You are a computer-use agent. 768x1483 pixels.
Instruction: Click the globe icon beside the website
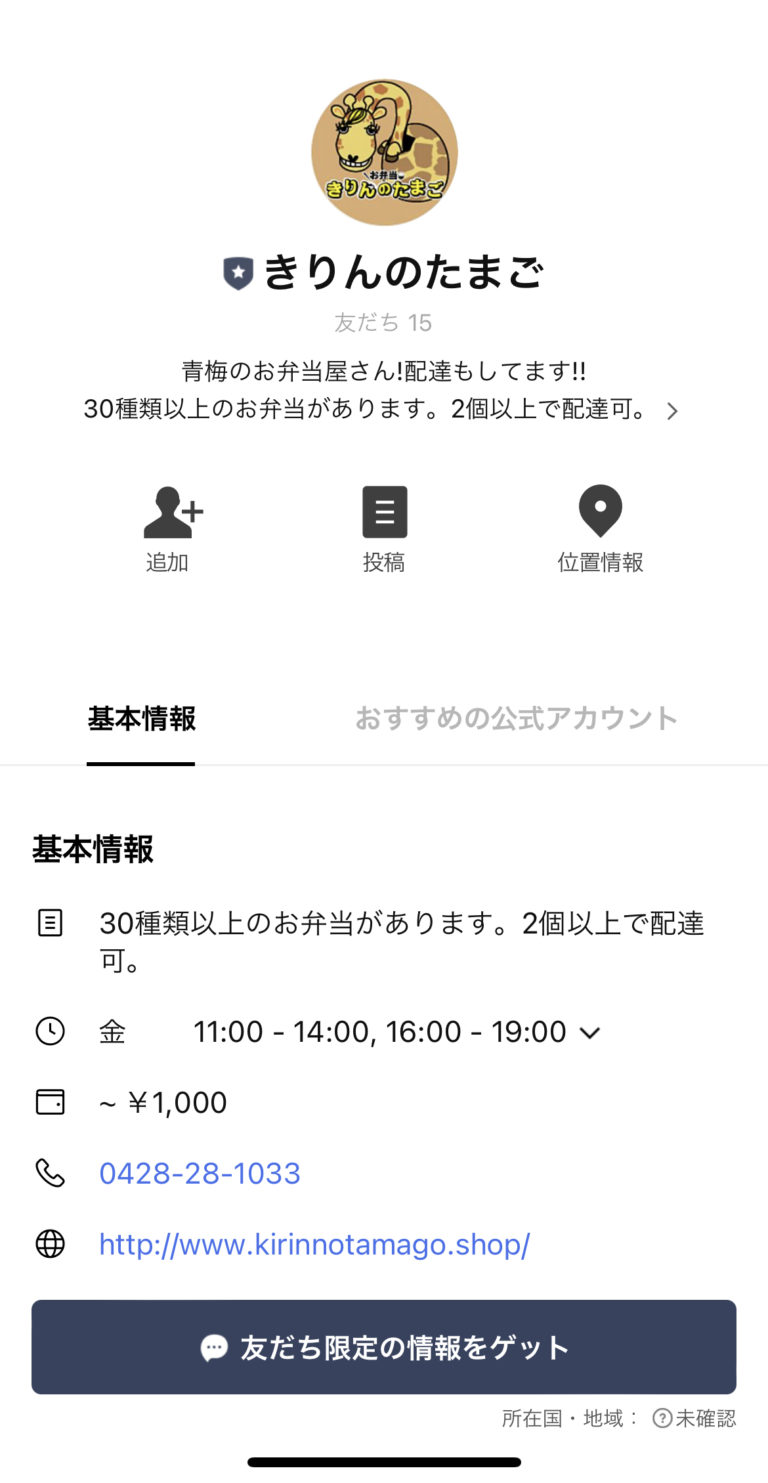pos(50,1243)
